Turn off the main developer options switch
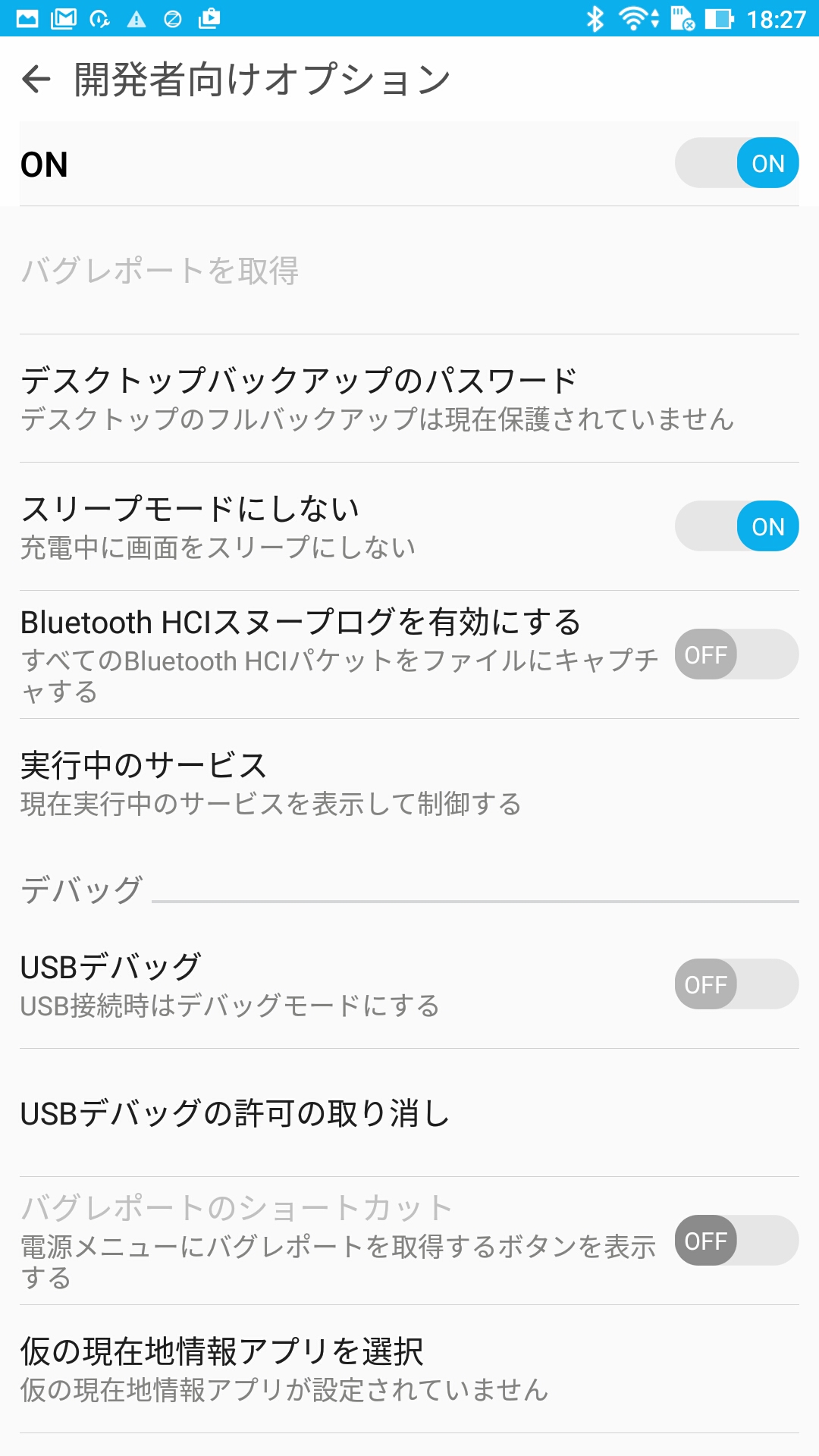Image resolution: width=819 pixels, height=1456 pixels. click(x=736, y=163)
